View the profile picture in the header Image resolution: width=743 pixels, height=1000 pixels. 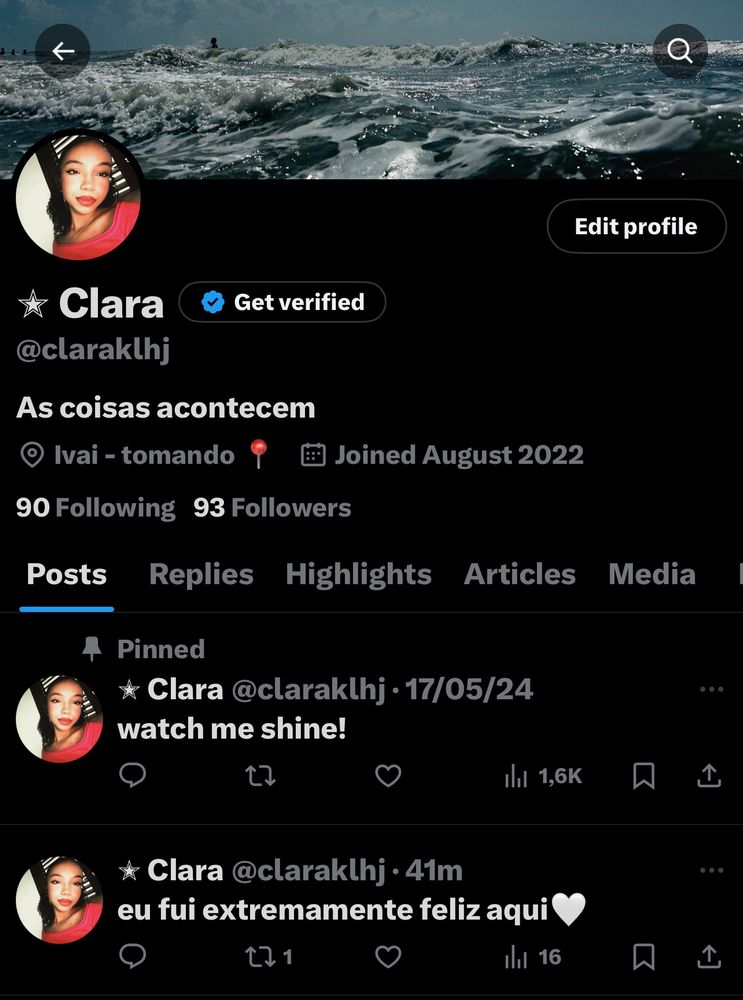point(78,196)
